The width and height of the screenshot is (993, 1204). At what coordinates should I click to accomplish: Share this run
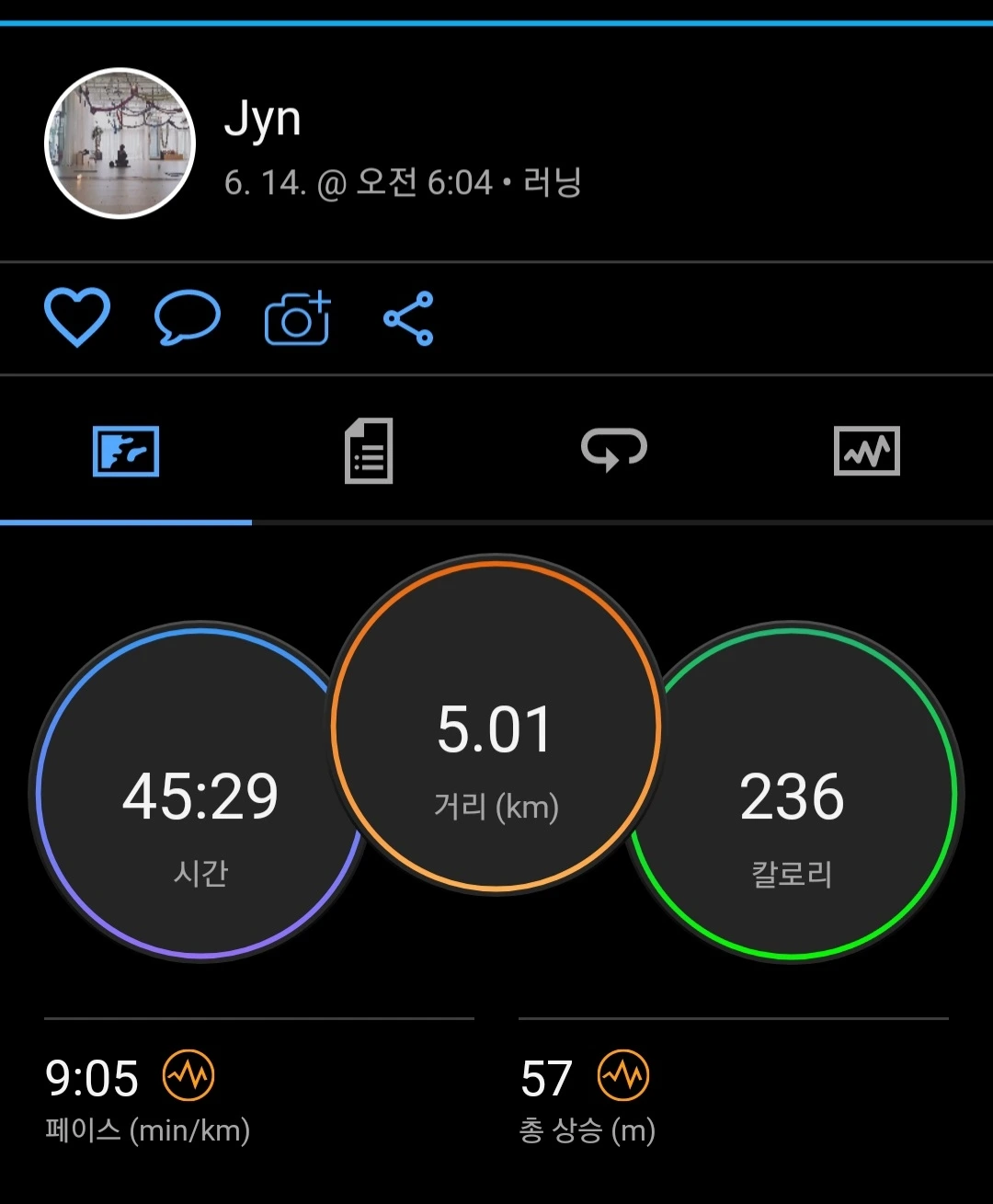[408, 318]
